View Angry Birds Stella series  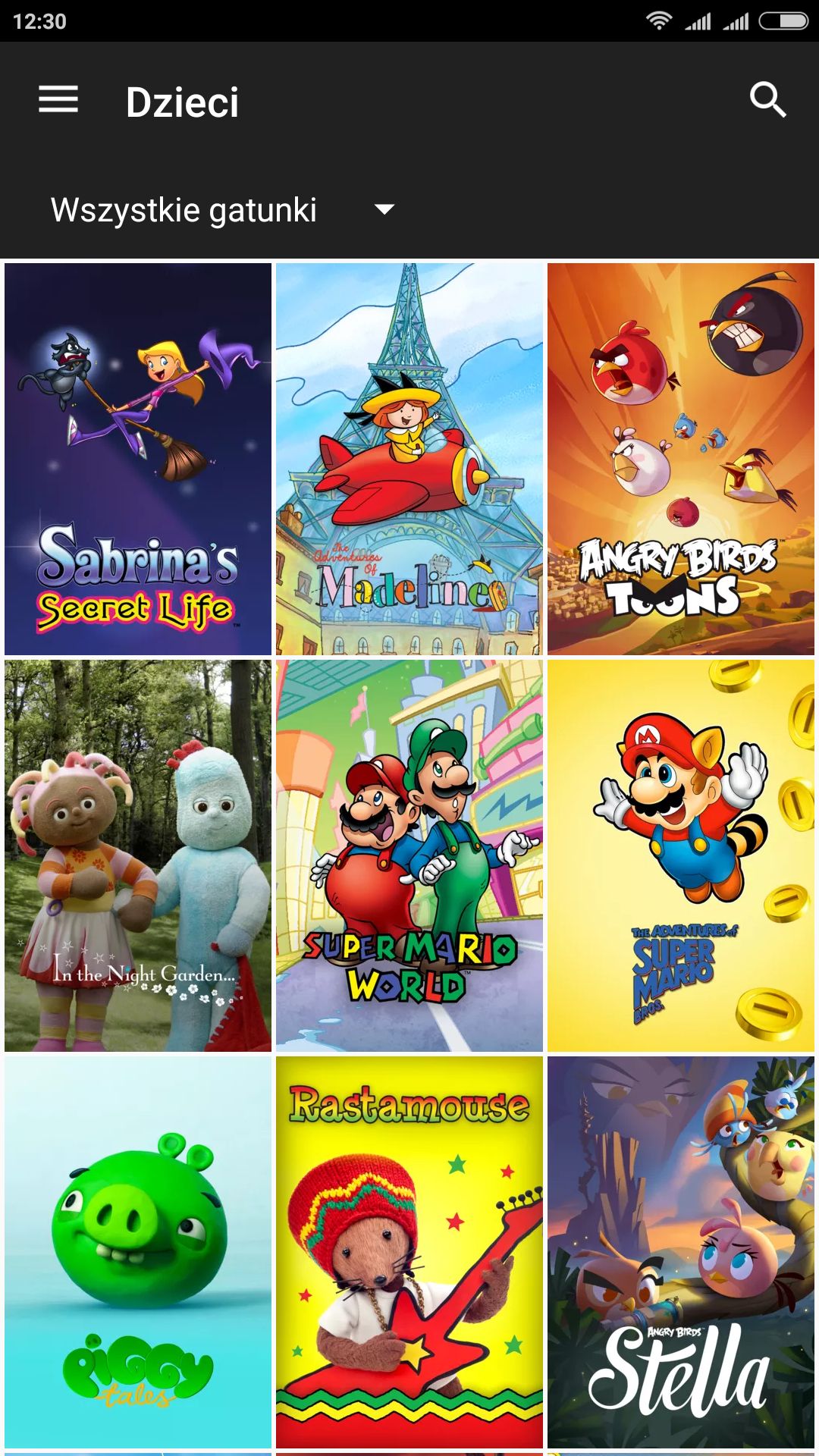[x=681, y=1252]
